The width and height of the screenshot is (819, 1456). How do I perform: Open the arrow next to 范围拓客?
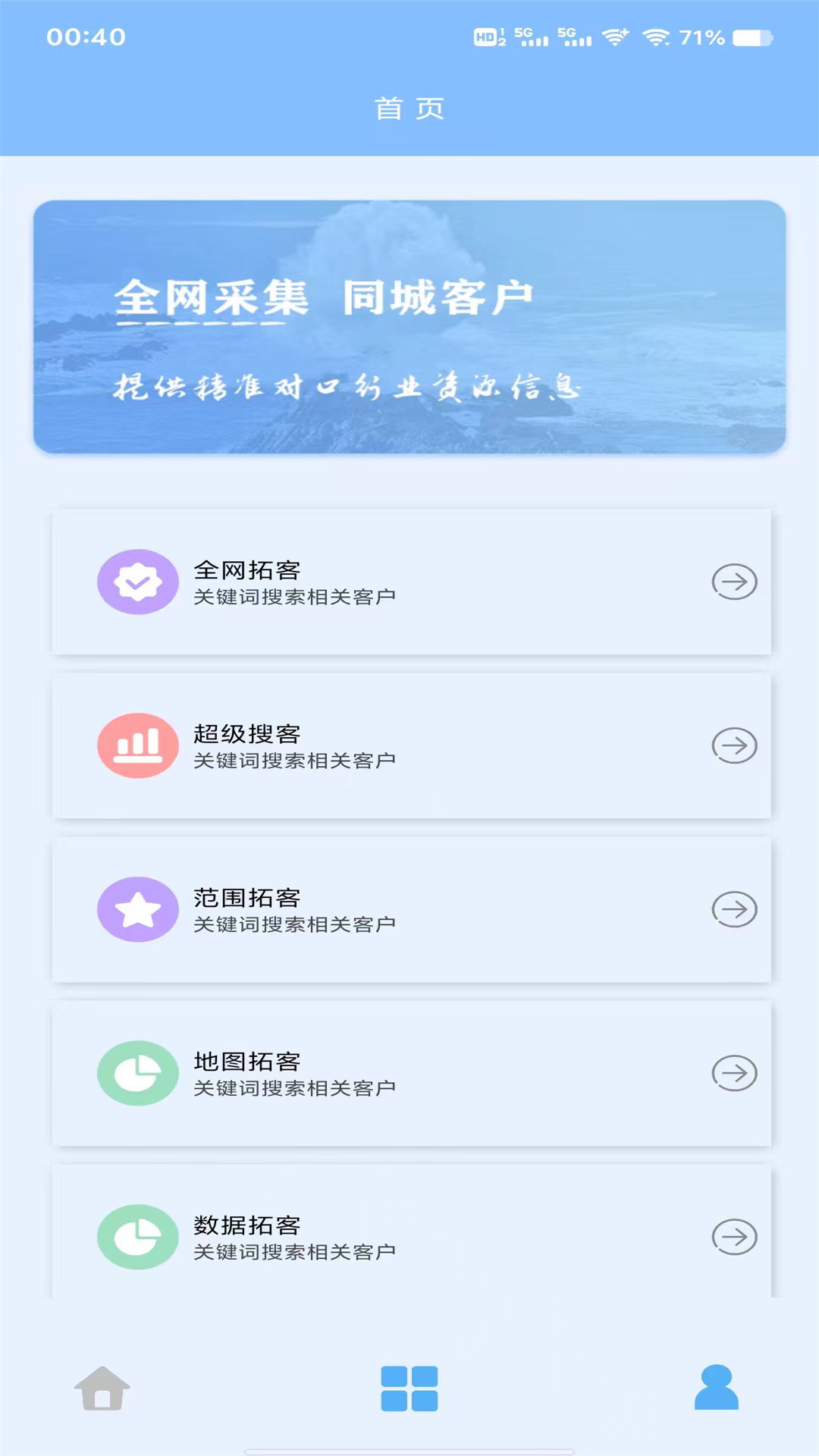pyautogui.click(x=733, y=909)
